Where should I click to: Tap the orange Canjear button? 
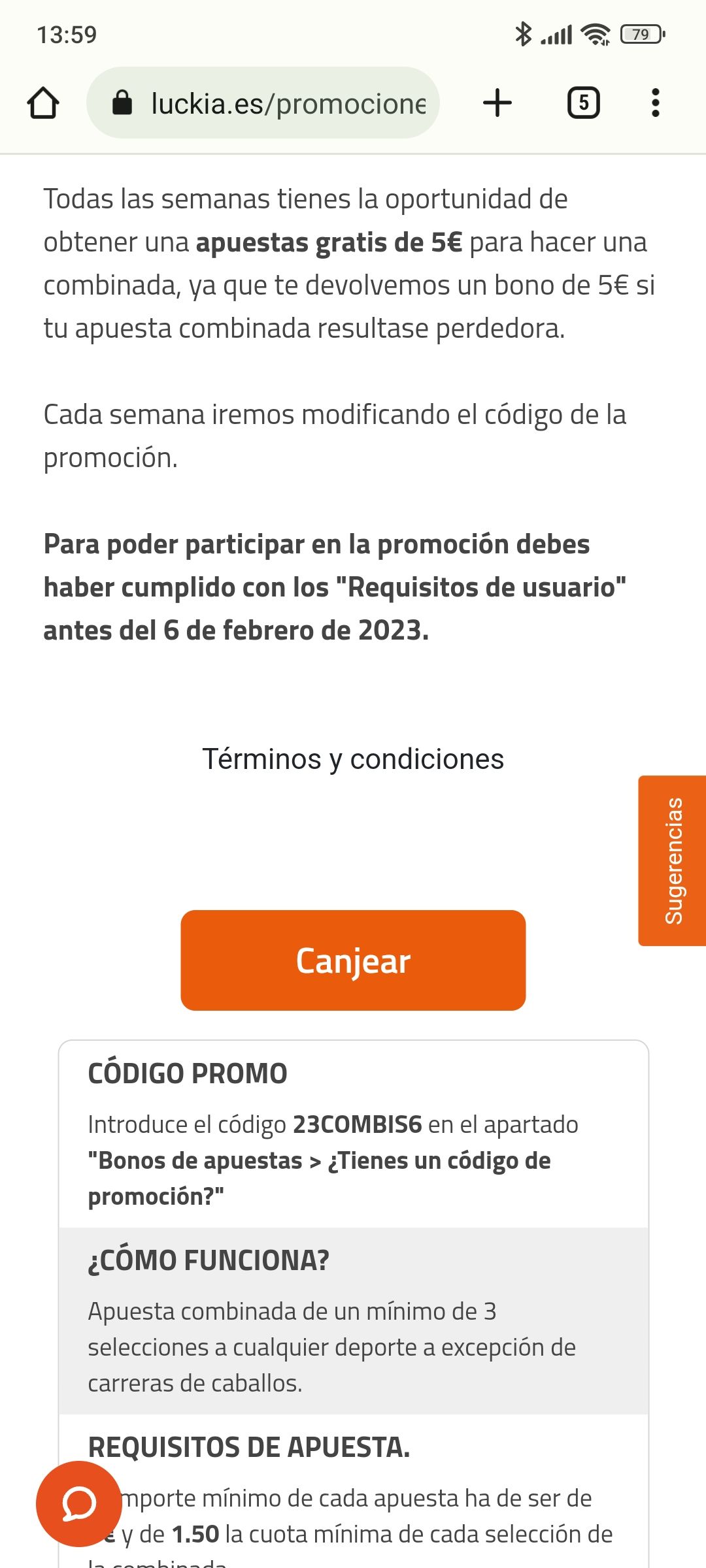pyautogui.click(x=353, y=960)
